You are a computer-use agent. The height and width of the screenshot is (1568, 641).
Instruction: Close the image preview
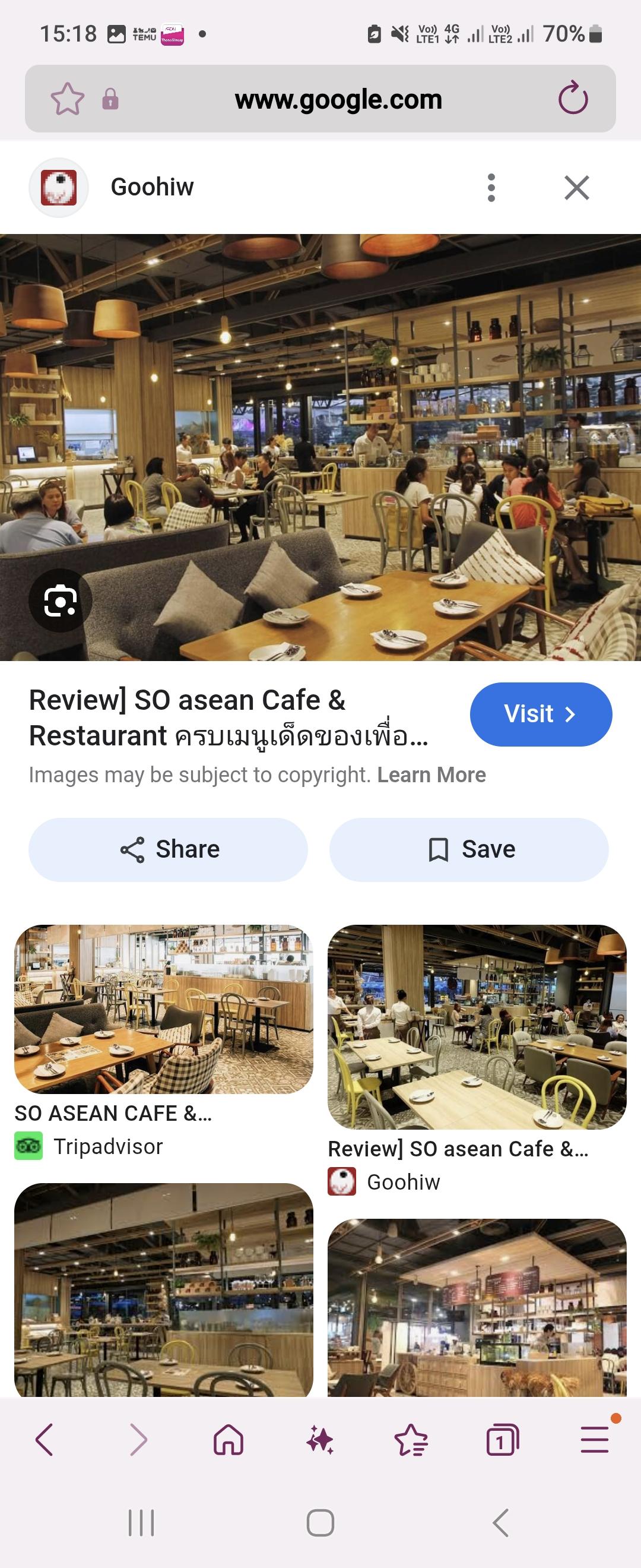point(576,188)
